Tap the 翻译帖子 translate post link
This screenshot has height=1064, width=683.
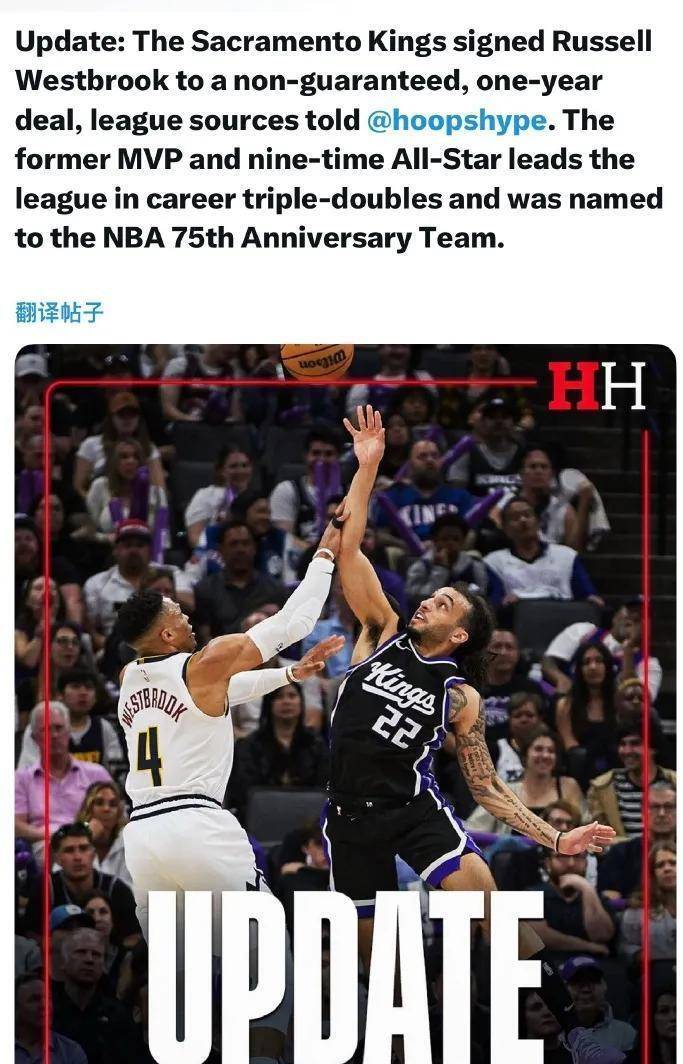point(60,313)
